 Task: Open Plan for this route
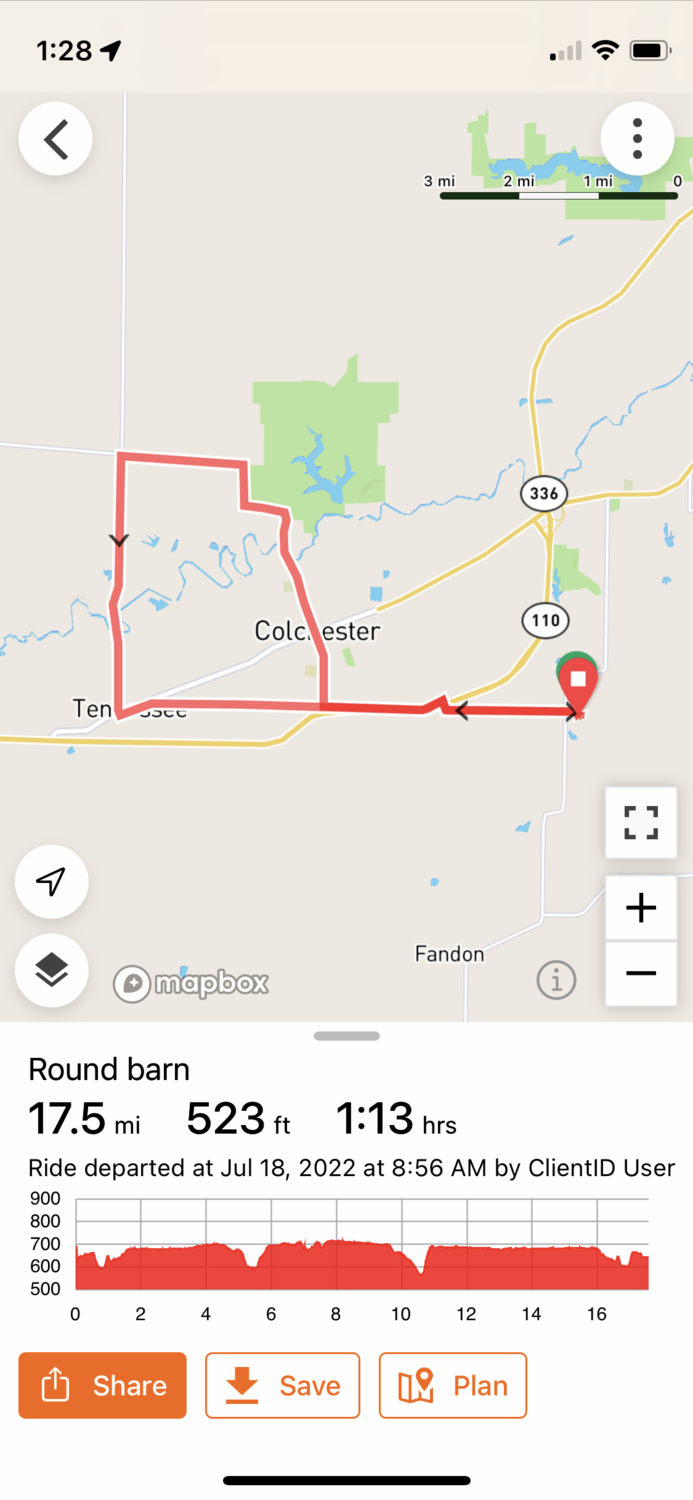click(x=452, y=1385)
